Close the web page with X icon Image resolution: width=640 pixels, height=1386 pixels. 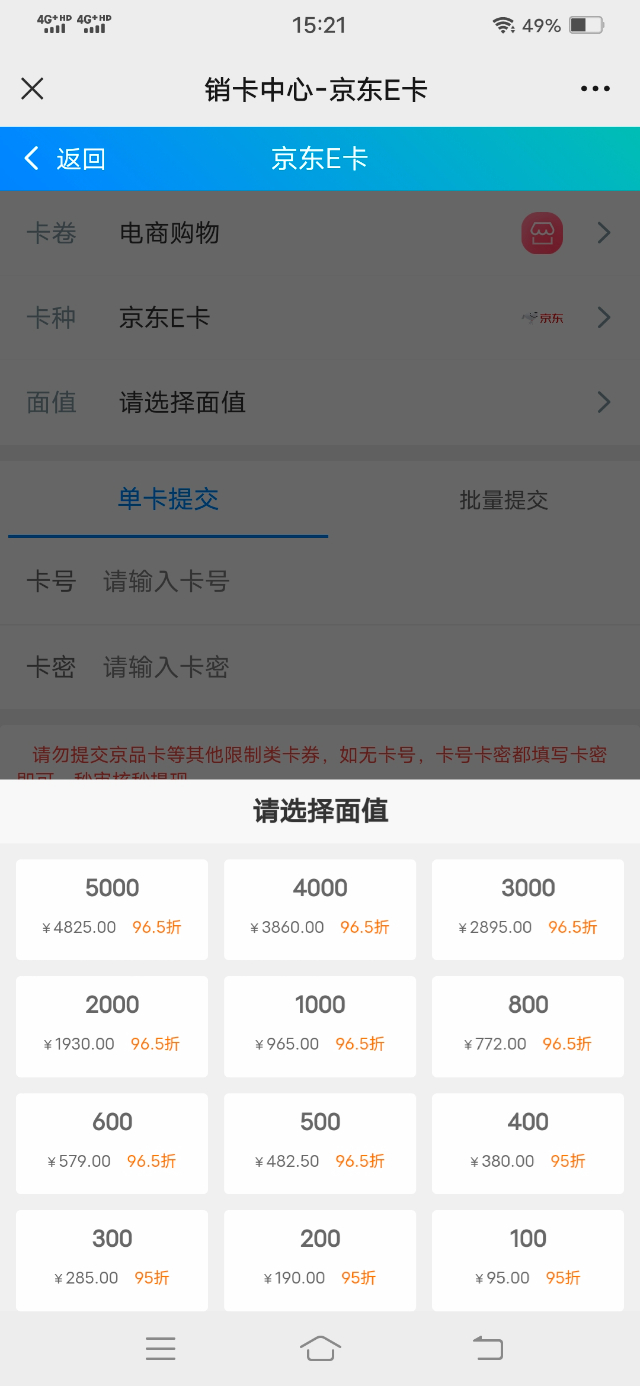point(32,89)
